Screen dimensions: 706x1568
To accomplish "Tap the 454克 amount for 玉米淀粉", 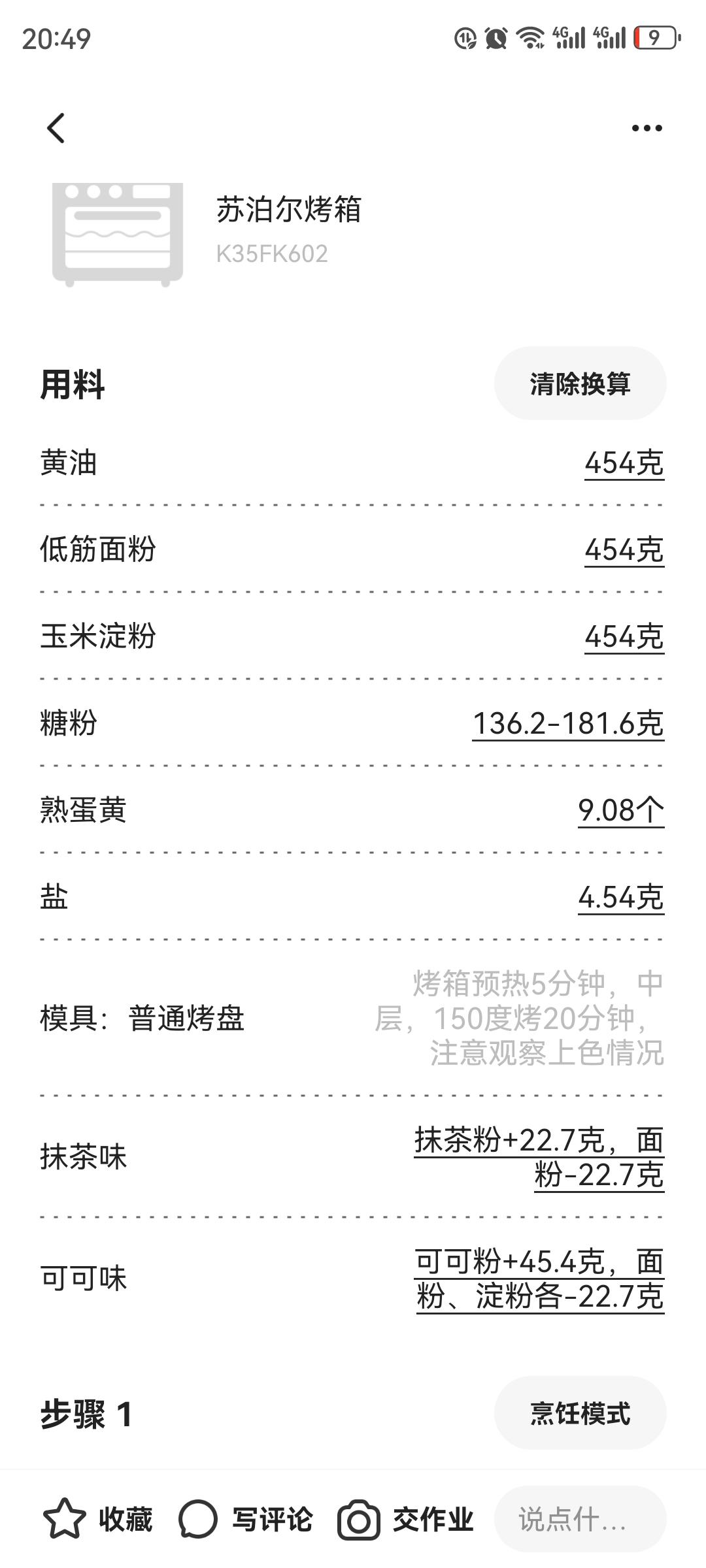I will (624, 636).
